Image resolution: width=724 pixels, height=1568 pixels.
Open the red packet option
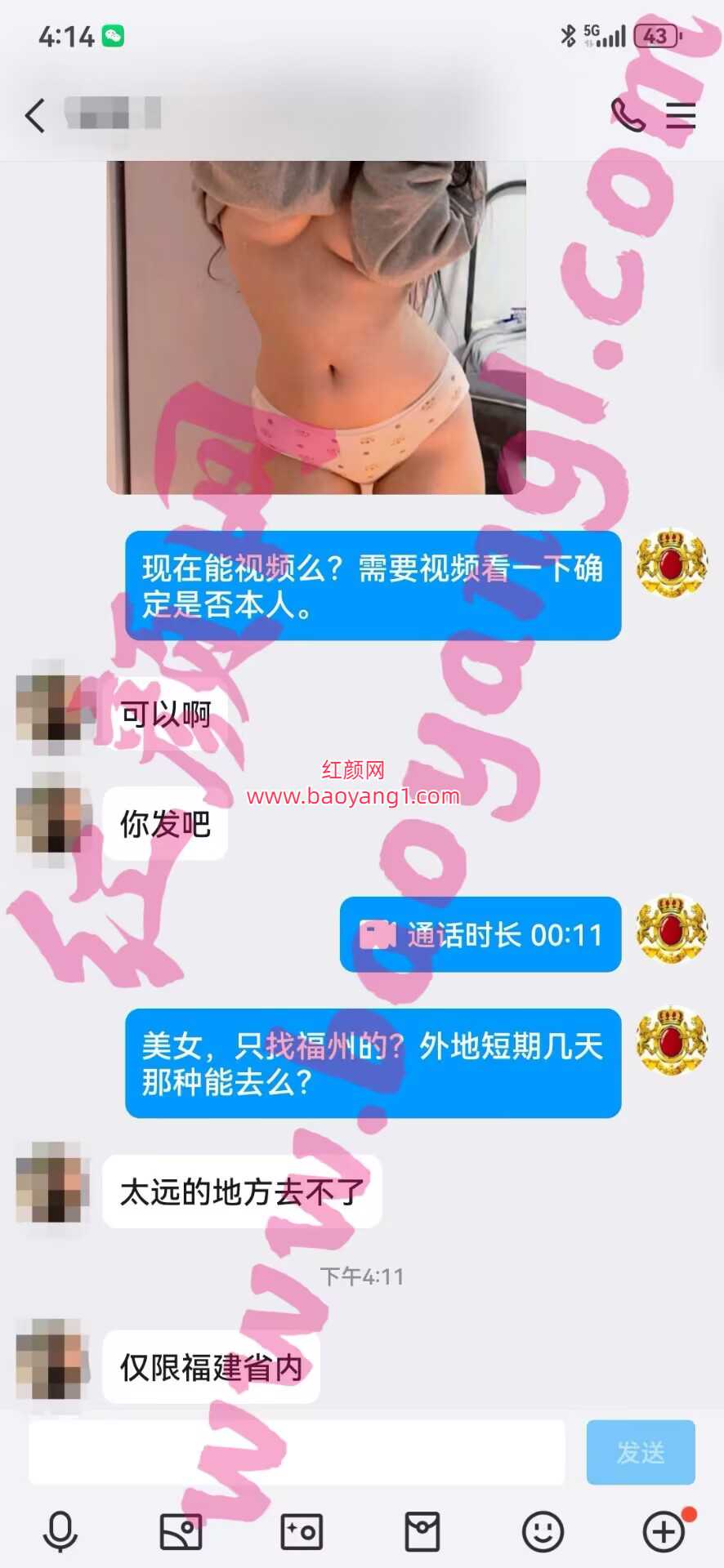422,1531
